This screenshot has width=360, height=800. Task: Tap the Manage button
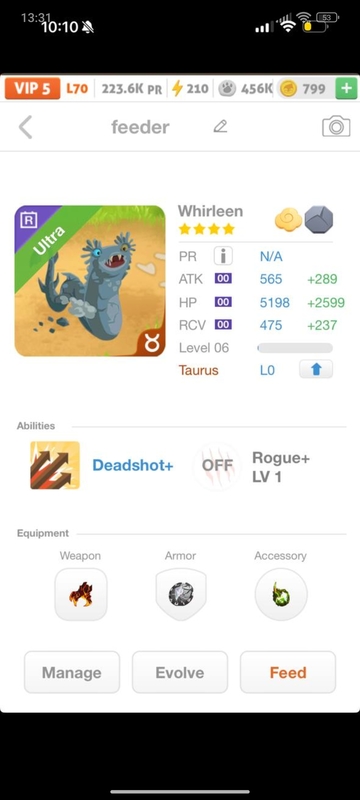[x=72, y=672]
